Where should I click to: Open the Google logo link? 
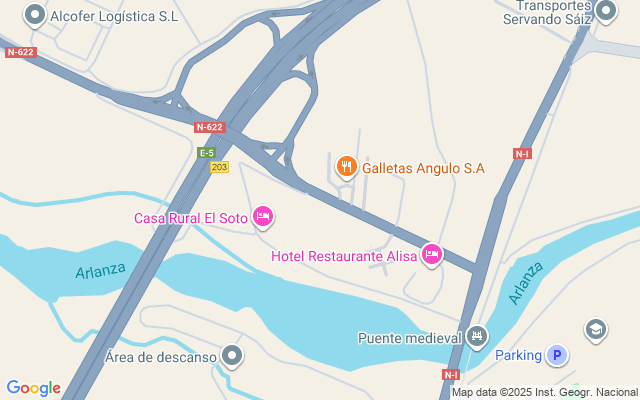(x=33, y=388)
